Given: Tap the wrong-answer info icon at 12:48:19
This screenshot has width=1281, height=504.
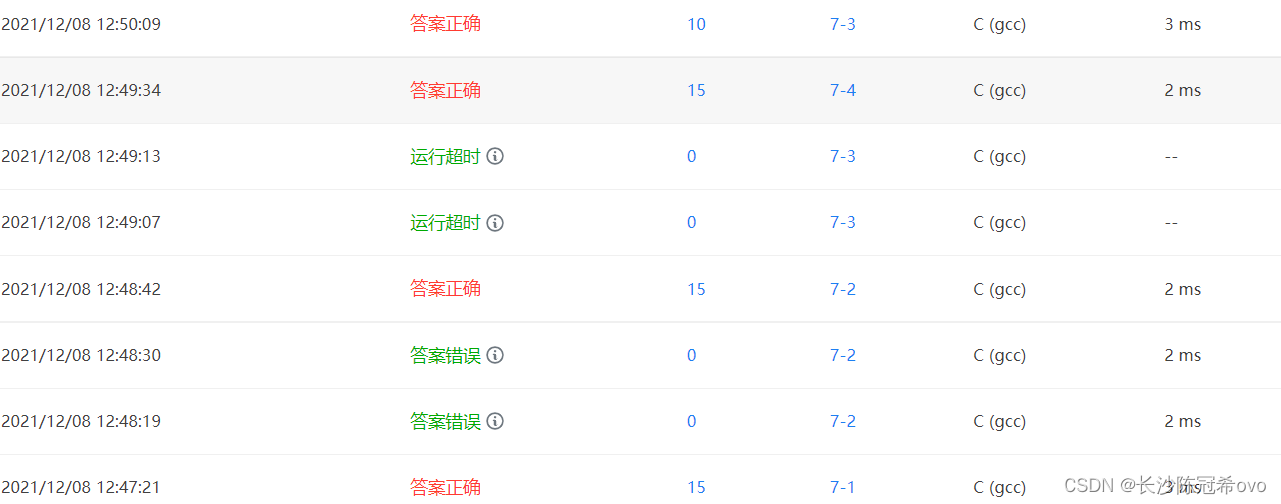Looking at the screenshot, I should click(495, 421).
